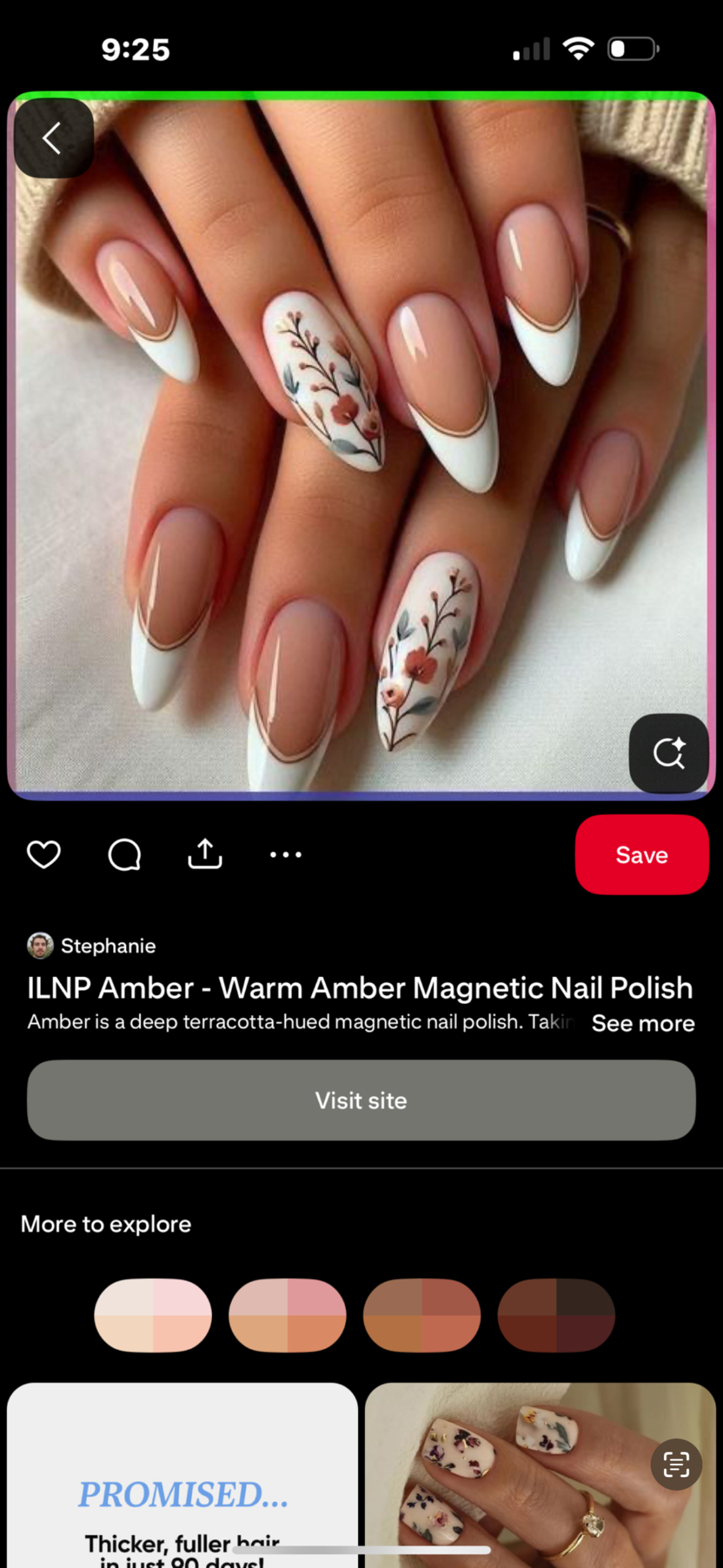Go back using the back arrow
Screen dimensions: 723x1568
coord(54,138)
